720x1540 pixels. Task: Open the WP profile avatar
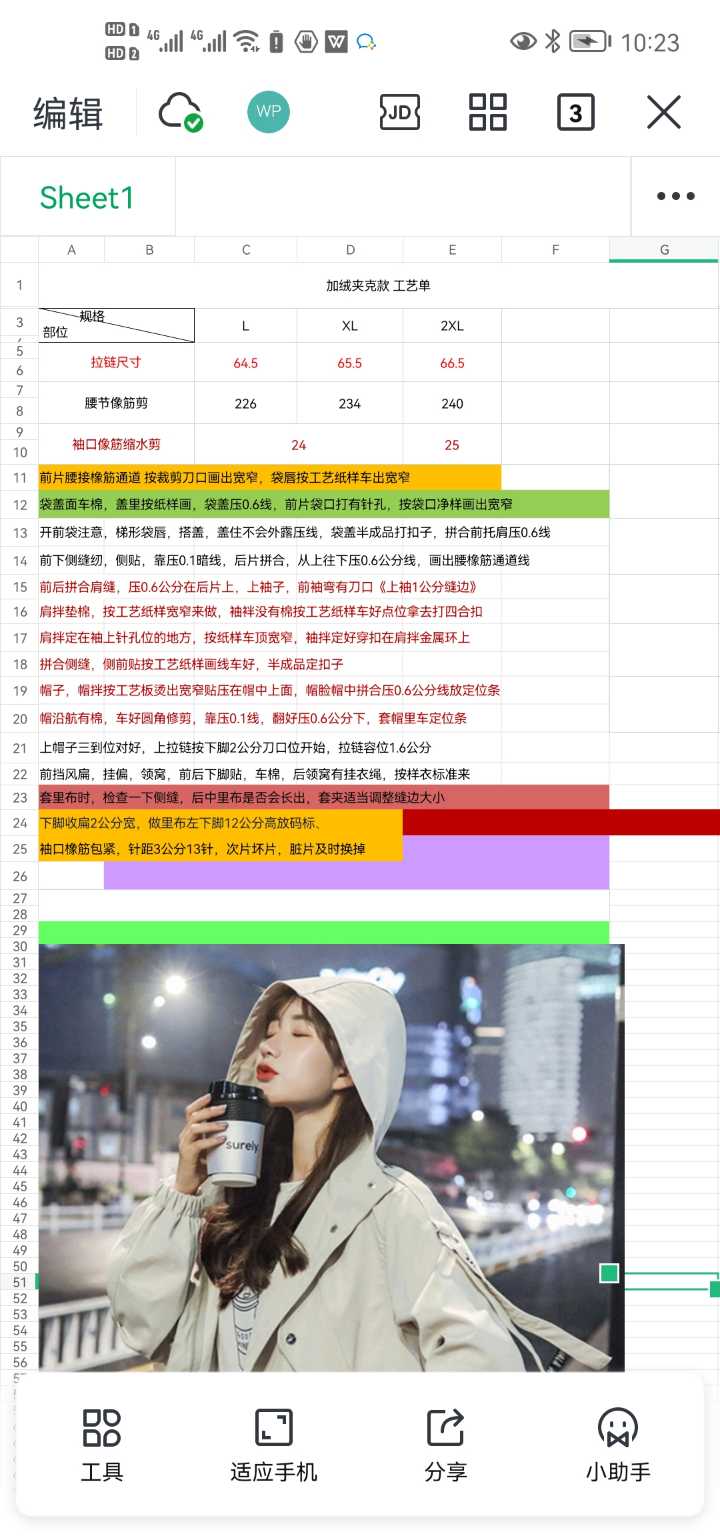pyautogui.click(x=268, y=112)
